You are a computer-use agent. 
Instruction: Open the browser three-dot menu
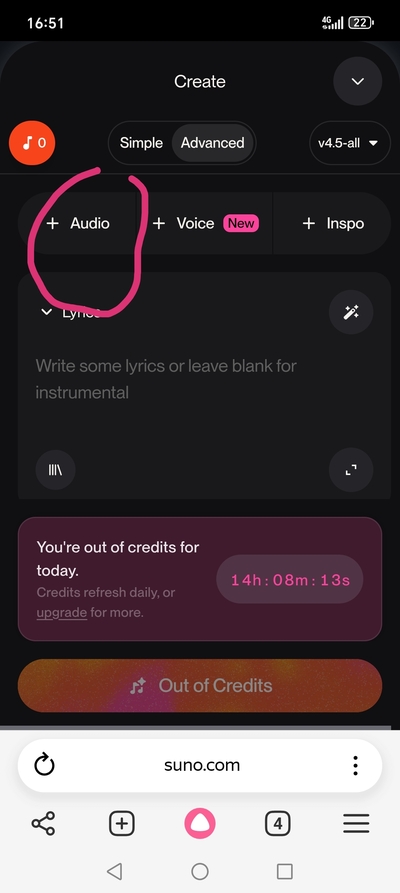[x=356, y=765]
